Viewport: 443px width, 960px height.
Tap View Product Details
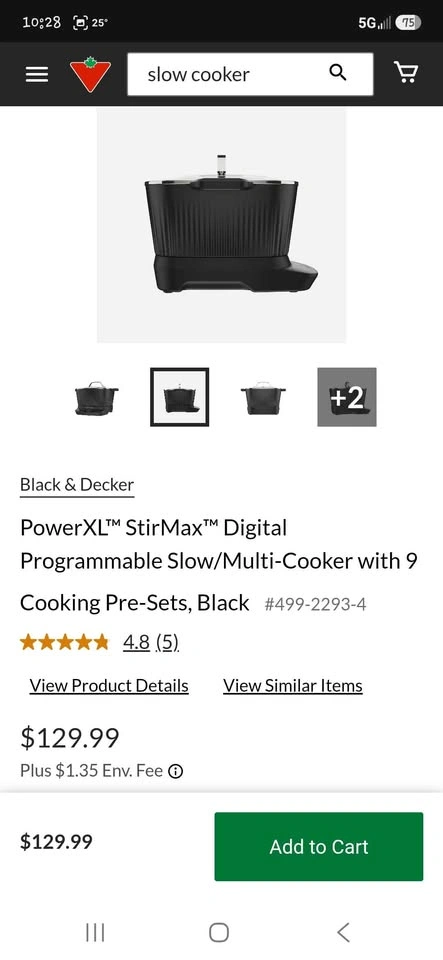coord(109,686)
